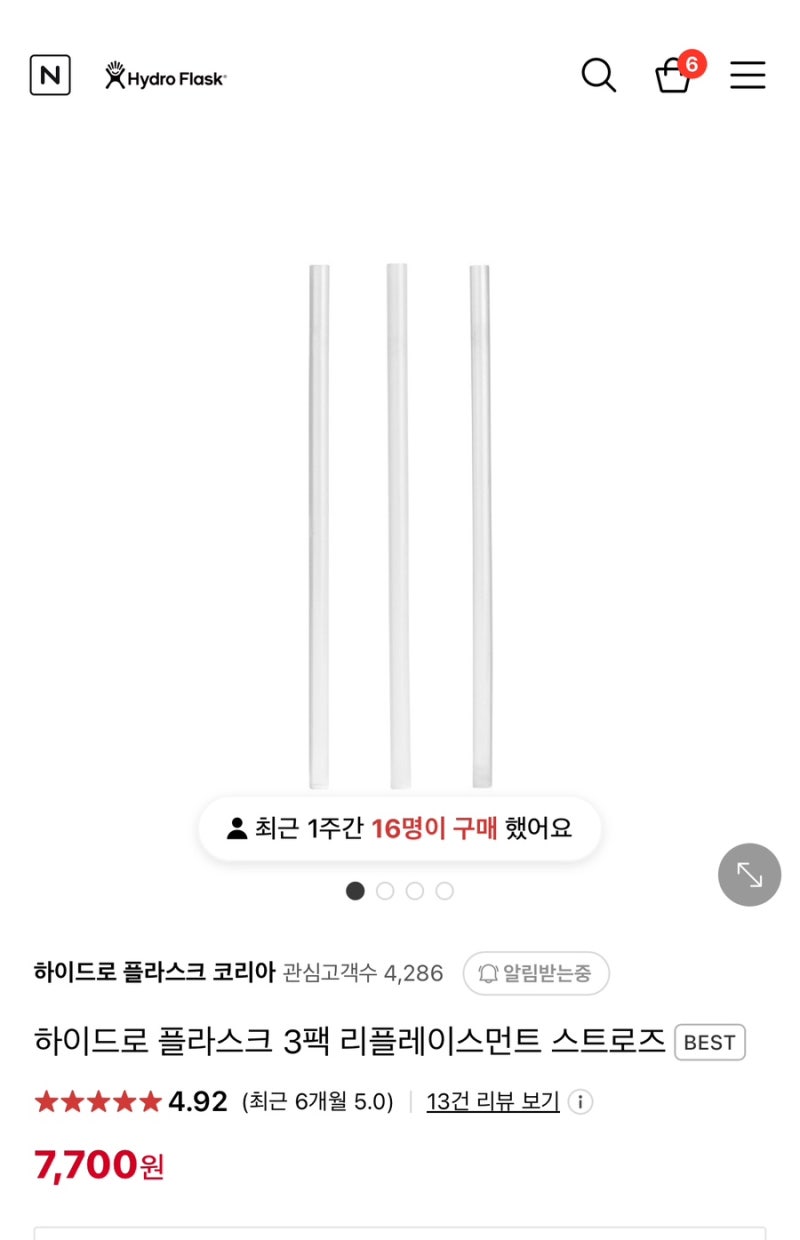Open the search function via magnifier icon

[x=599, y=75]
